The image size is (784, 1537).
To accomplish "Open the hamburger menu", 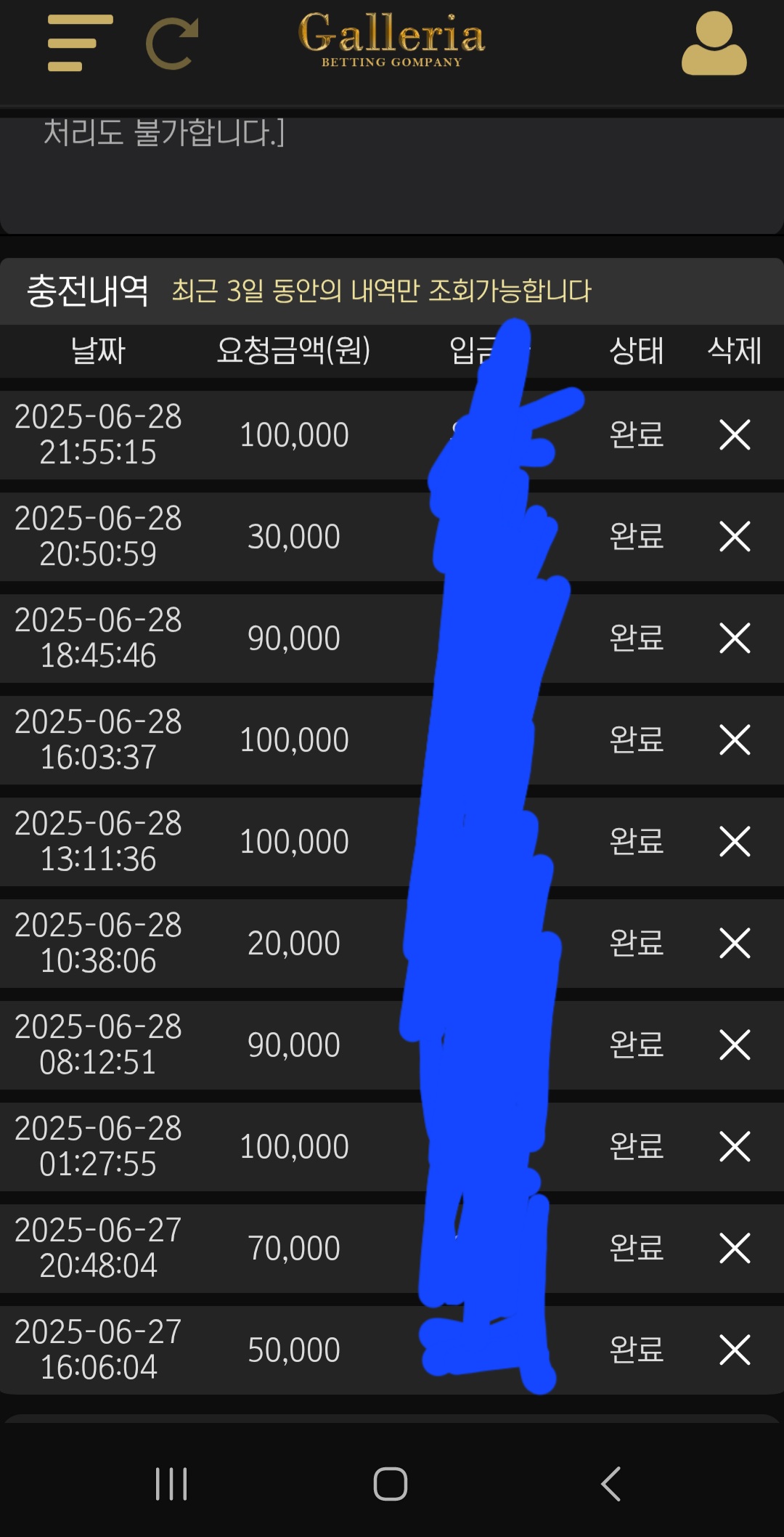I will [80, 43].
